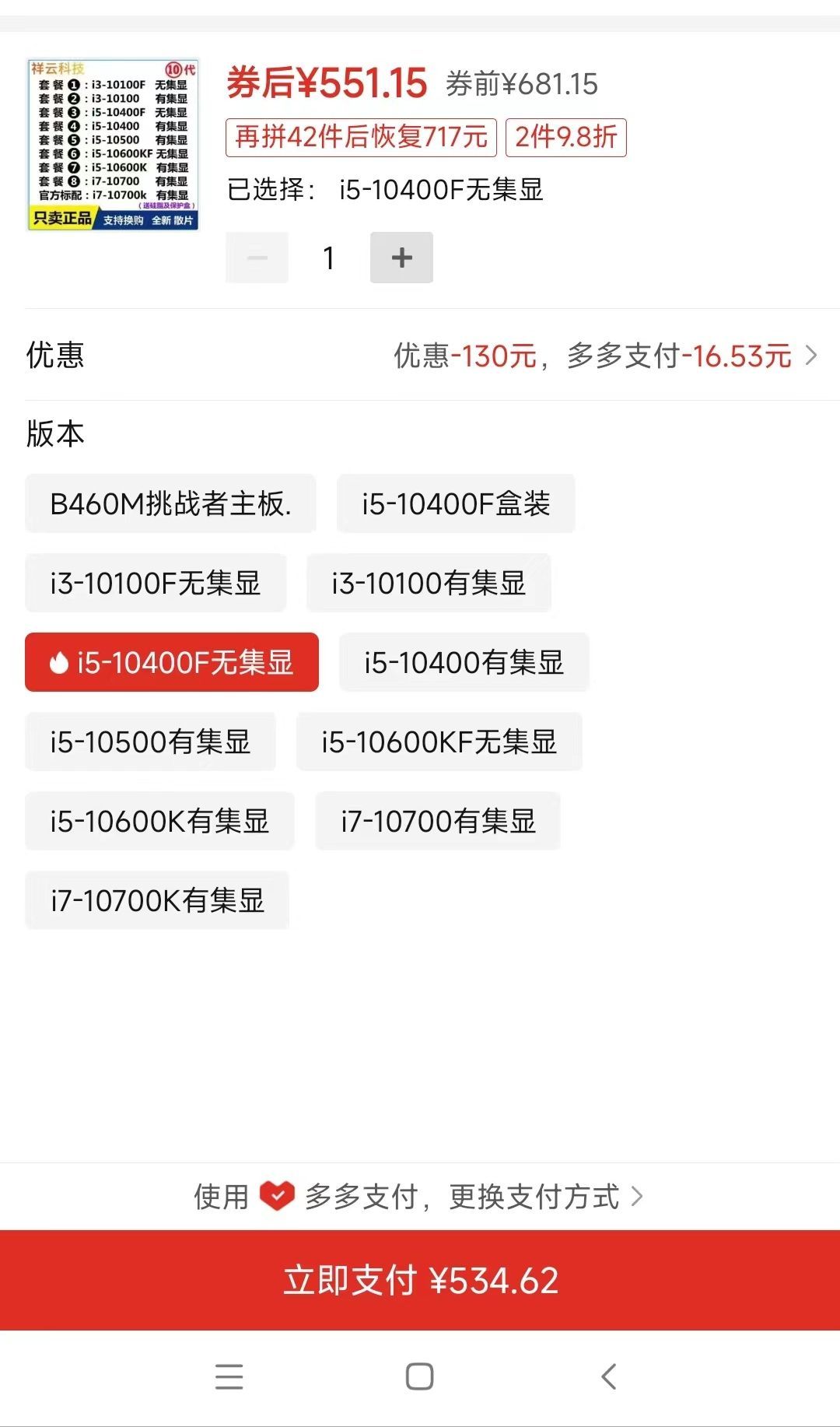Tap 立即支付 to pay ¥534.62
The width and height of the screenshot is (840, 1427).
(420, 1281)
